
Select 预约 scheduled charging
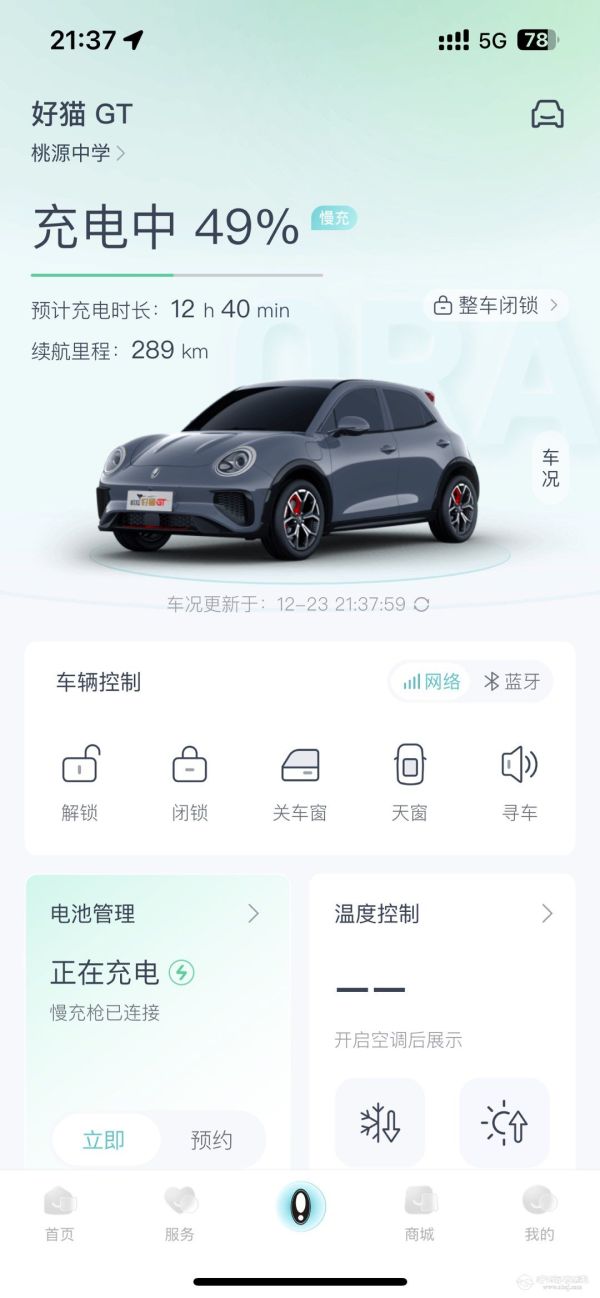[211, 1140]
